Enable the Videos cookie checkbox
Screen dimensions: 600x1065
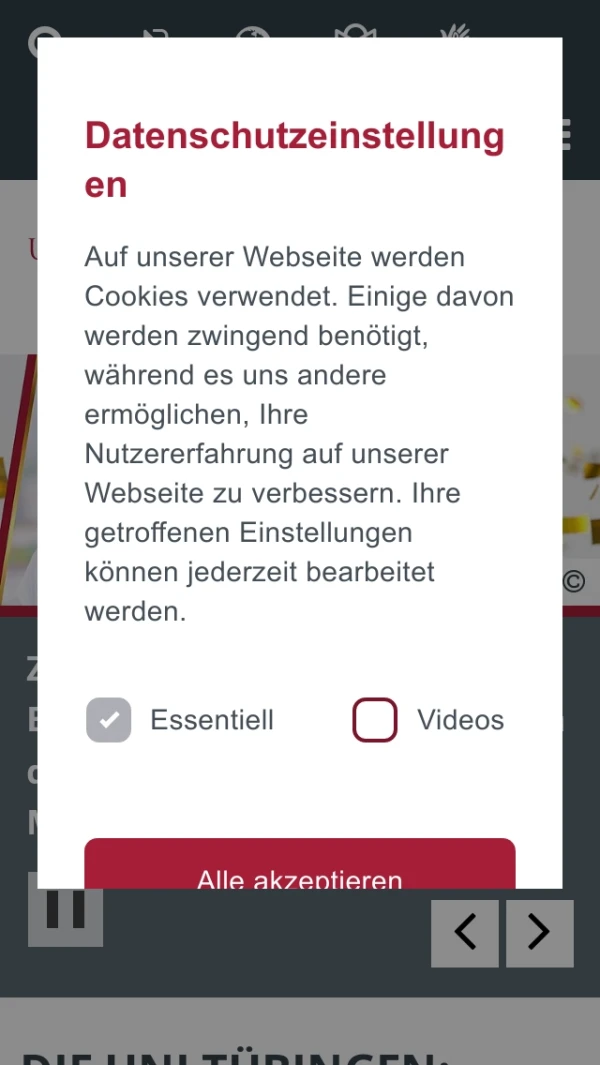click(375, 720)
